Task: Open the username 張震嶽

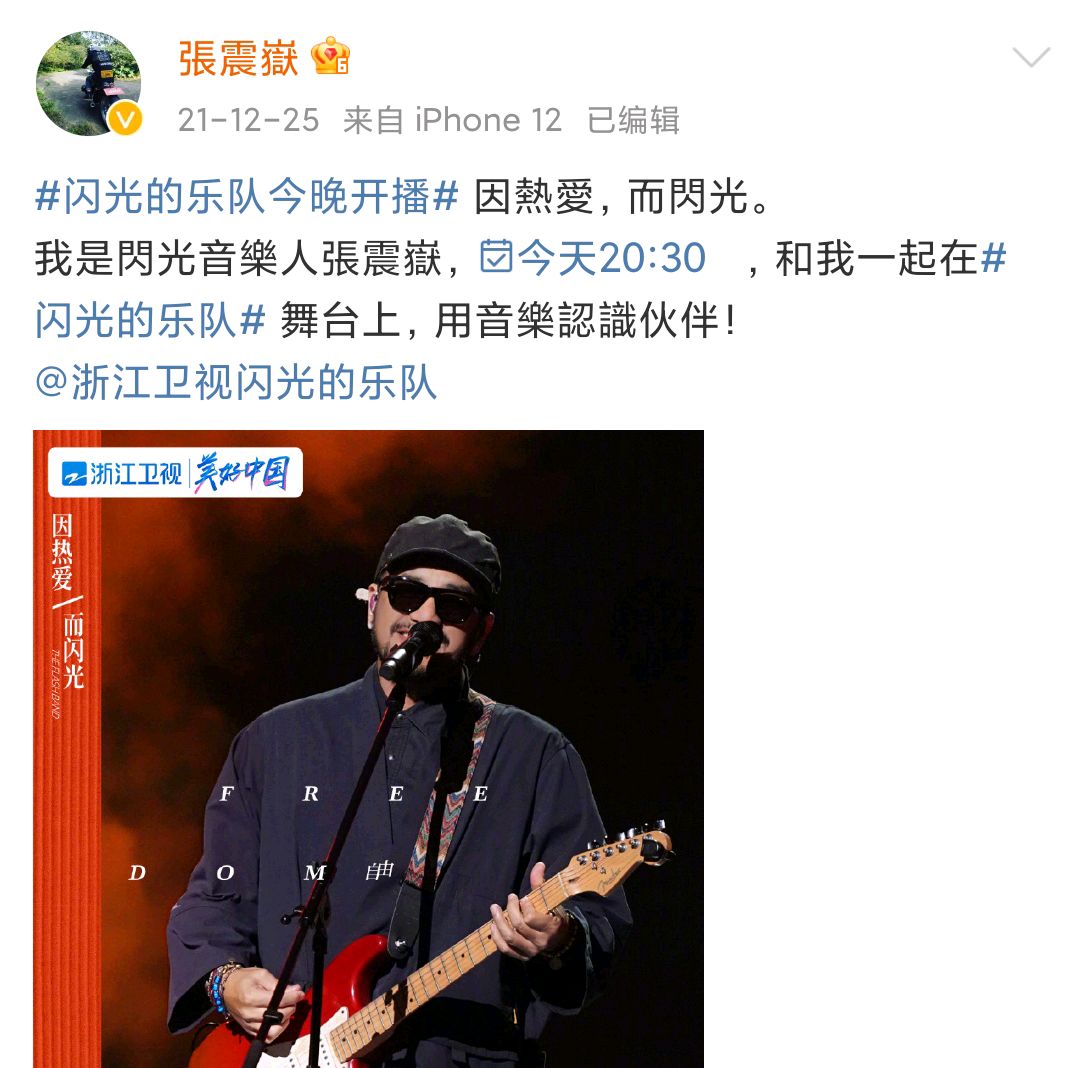Action: (x=238, y=58)
